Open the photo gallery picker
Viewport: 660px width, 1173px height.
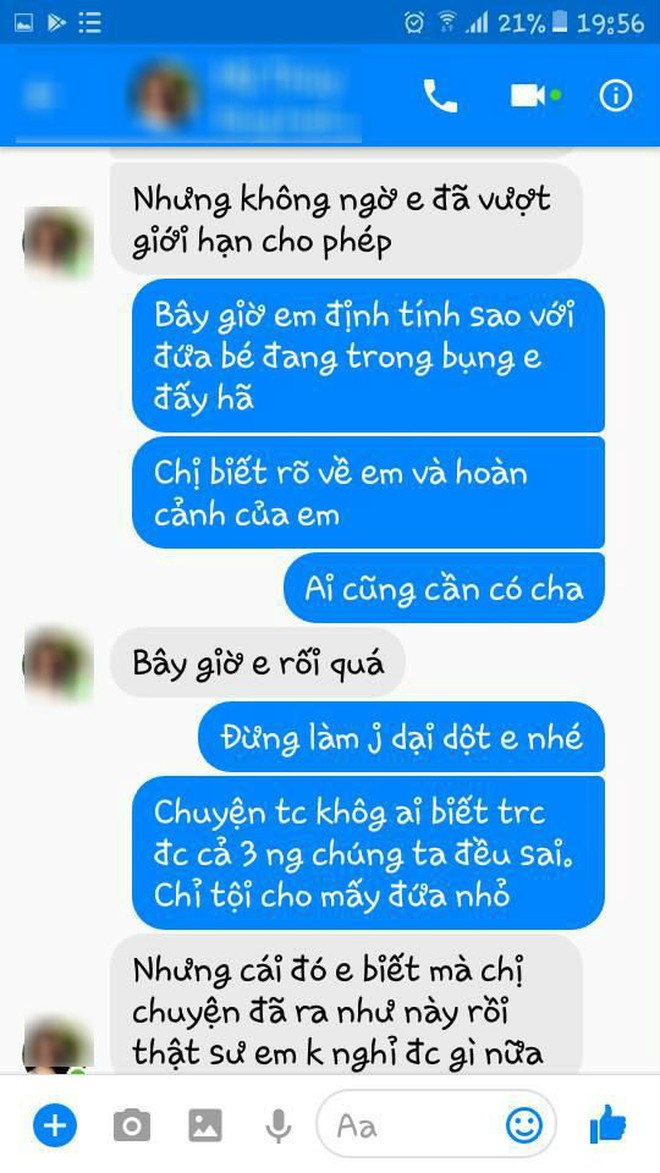pos(205,1126)
